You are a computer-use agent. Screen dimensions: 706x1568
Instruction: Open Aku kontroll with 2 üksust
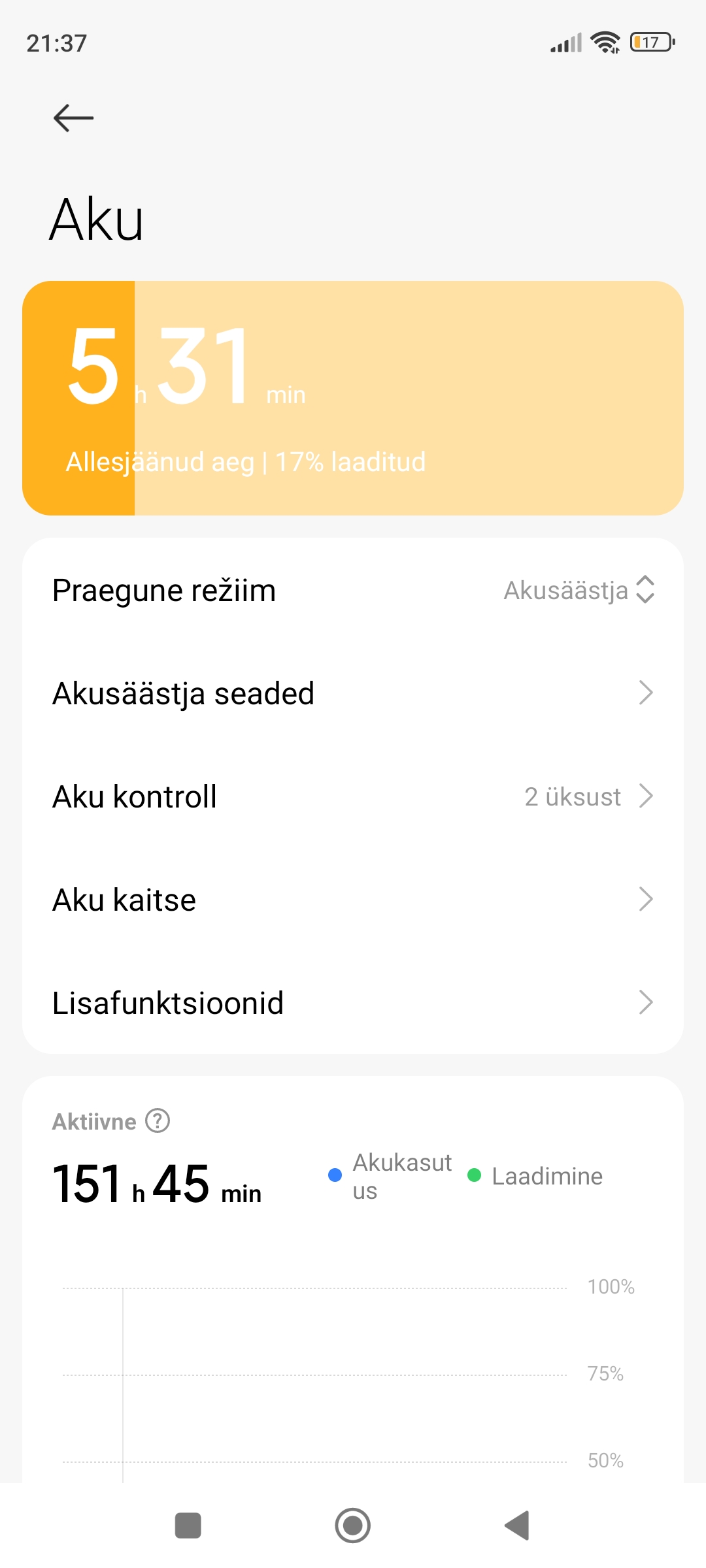[x=353, y=796]
